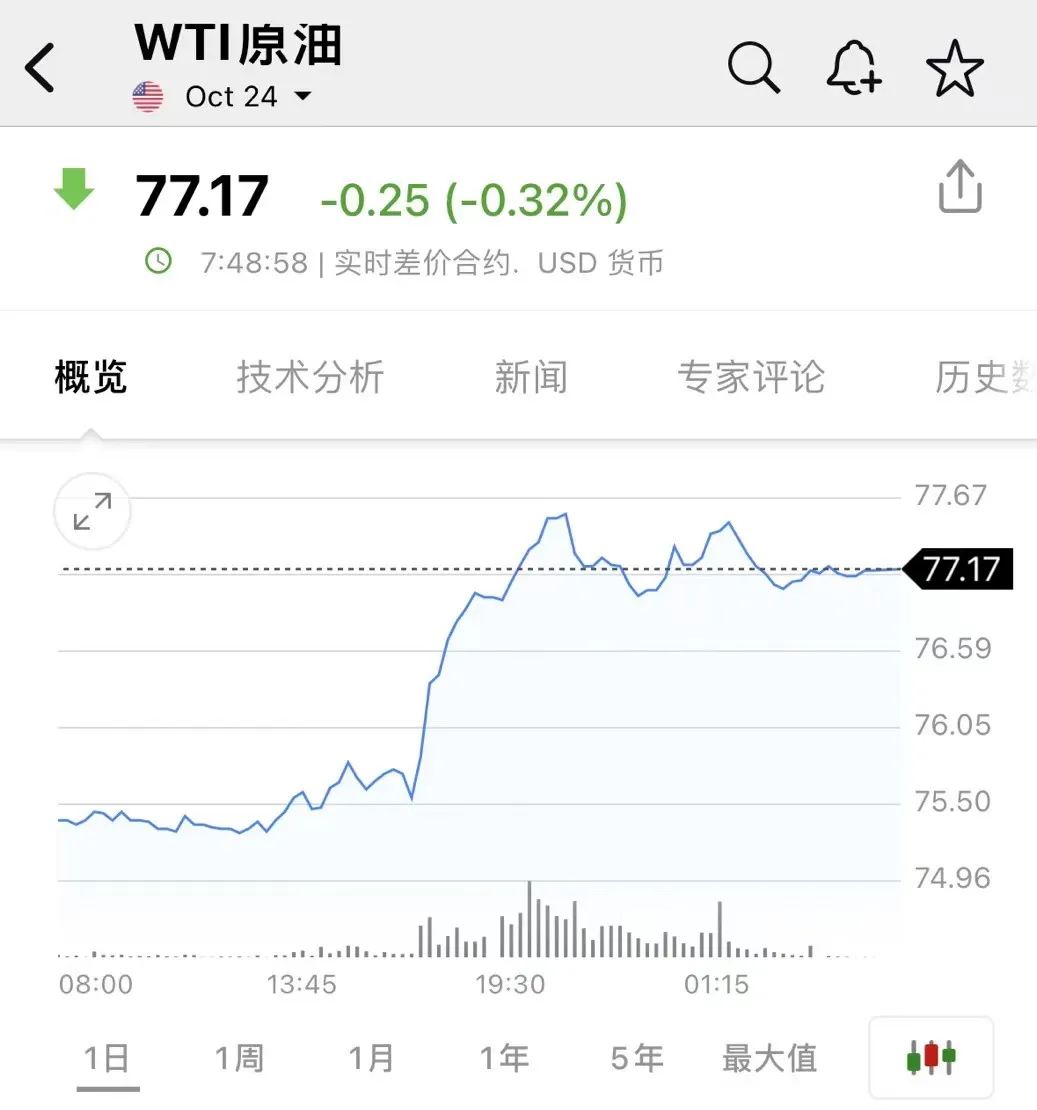This screenshot has height=1110, width=1037.
Task: View the 专家评论 tab
Action: [751, 378]
